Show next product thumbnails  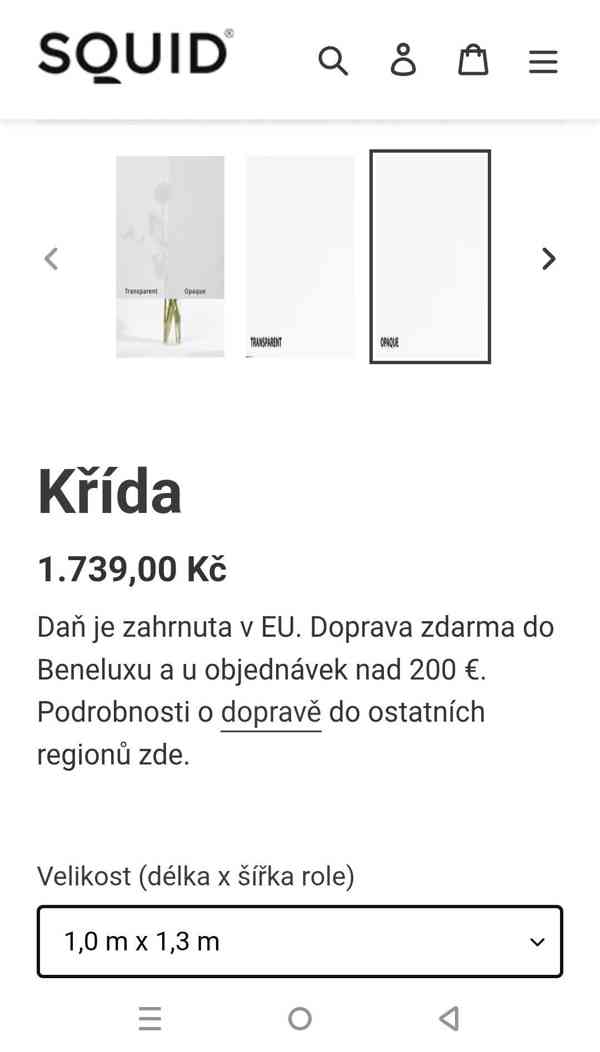click(548, 259)
